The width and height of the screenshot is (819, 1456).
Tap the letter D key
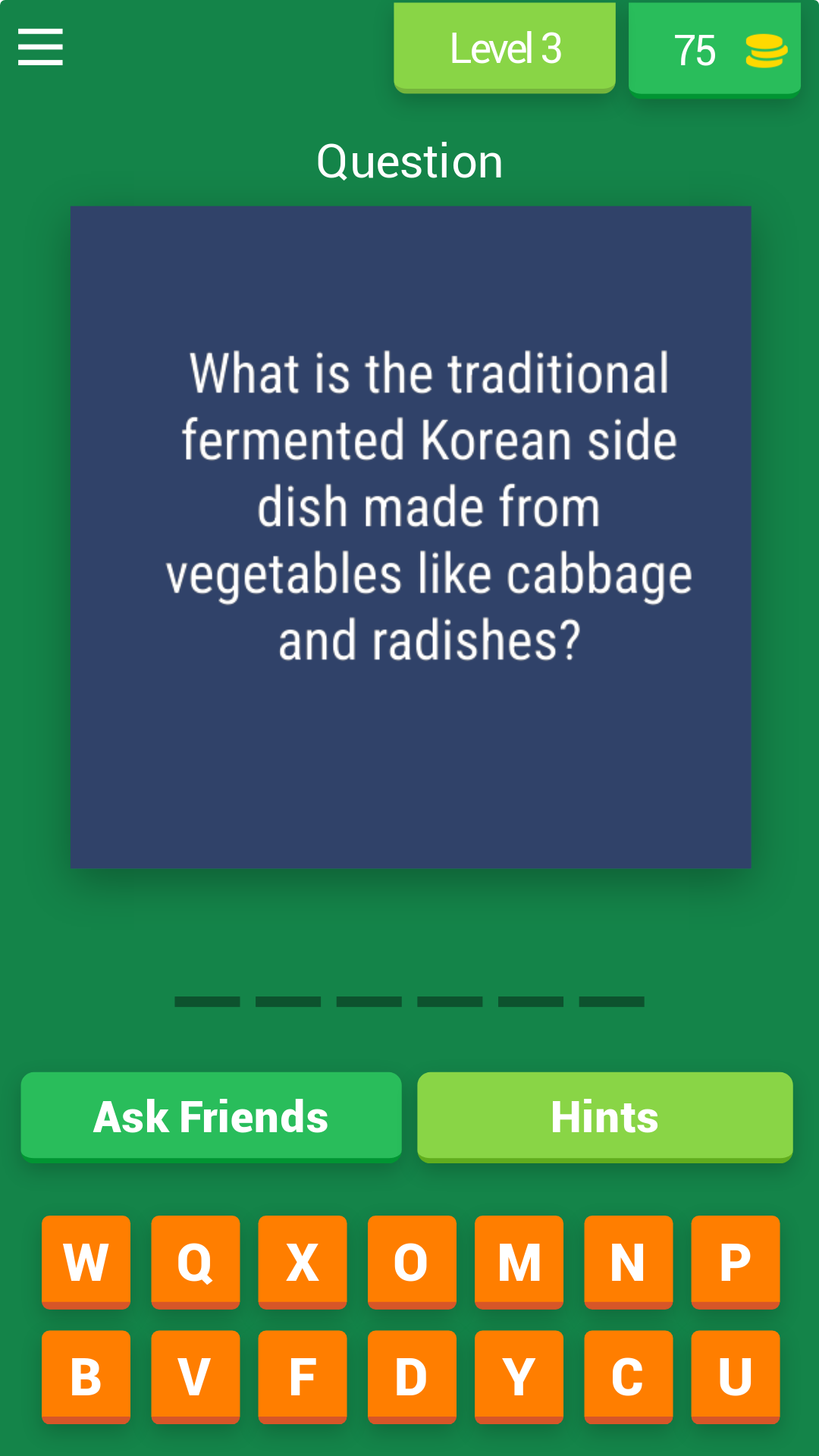click(x=411, y=1376)
